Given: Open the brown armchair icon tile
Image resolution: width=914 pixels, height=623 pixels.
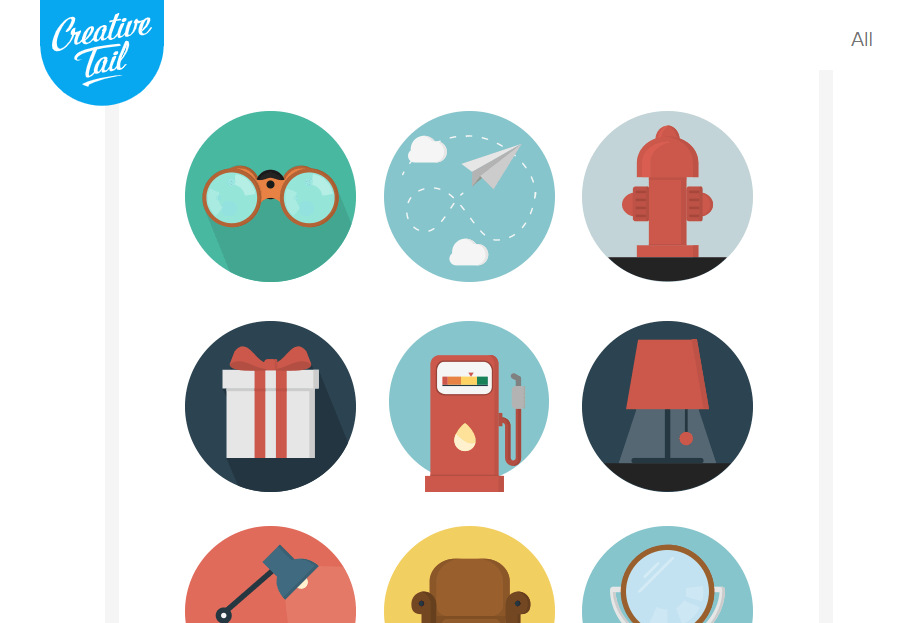Looking at the screenshot, I should coord(469,580).
